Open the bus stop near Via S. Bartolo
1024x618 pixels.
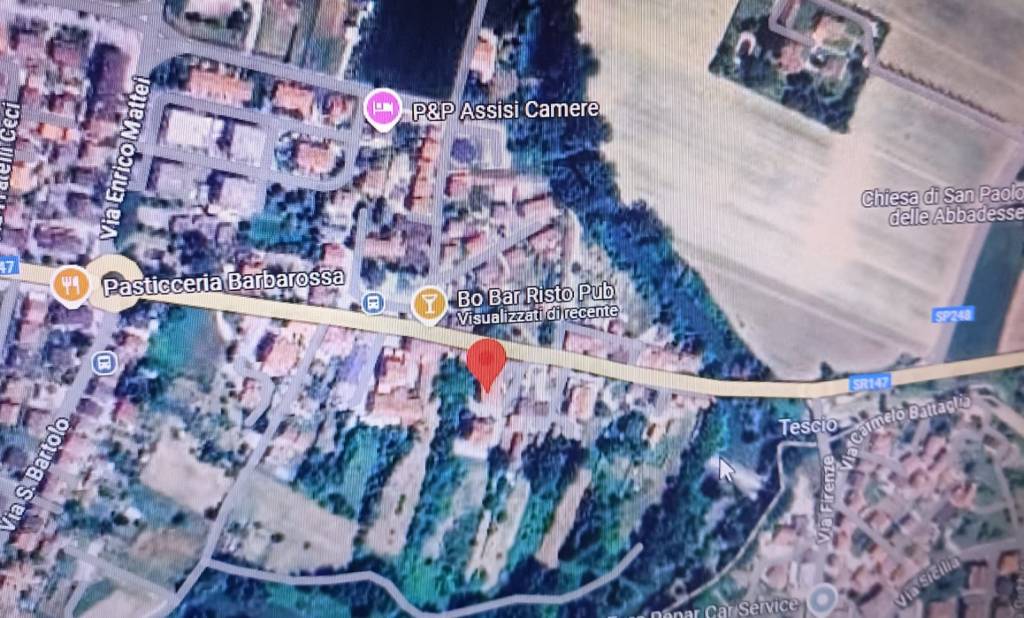(x=101, y=362)
